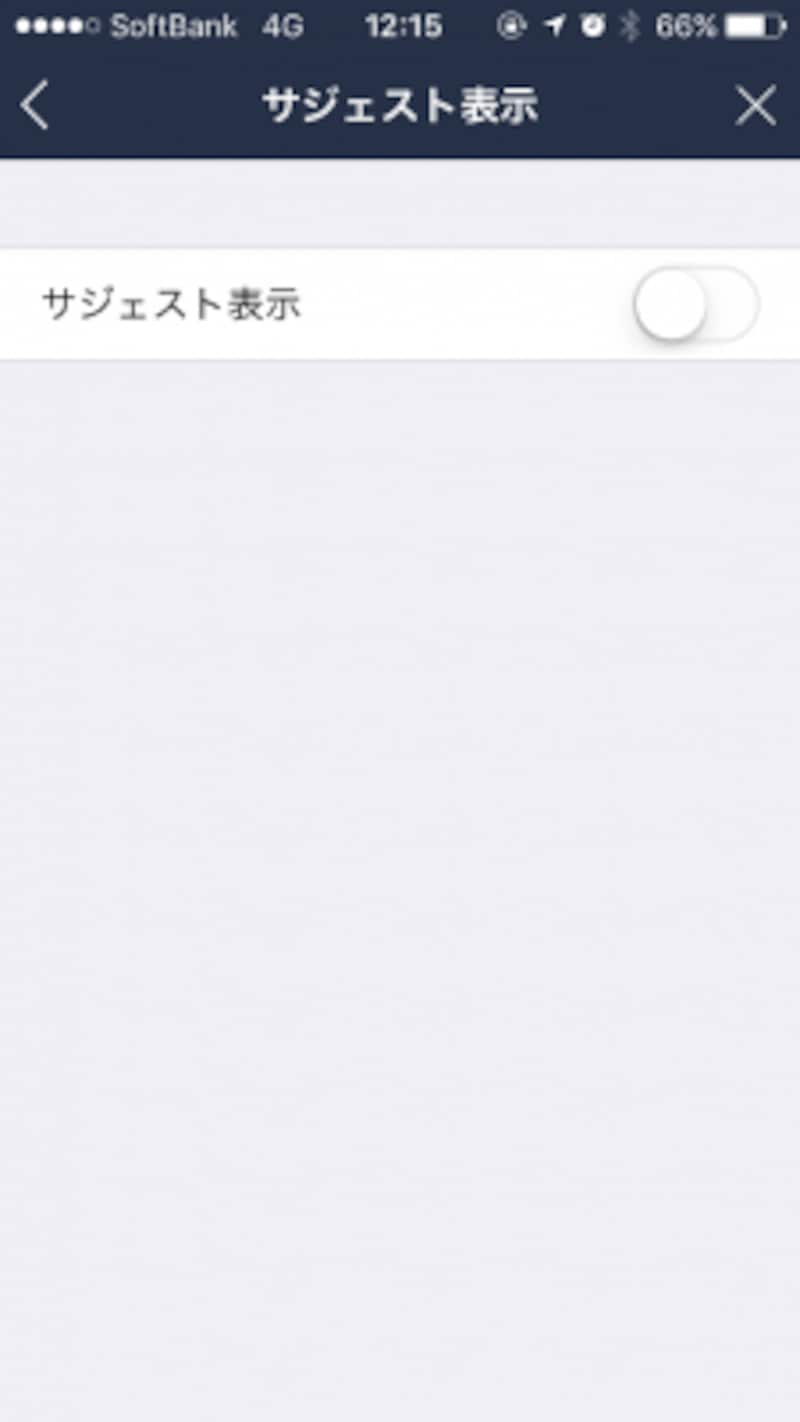Go back using the header arrow
800x1422 pixels.
(x=35, y=106)
